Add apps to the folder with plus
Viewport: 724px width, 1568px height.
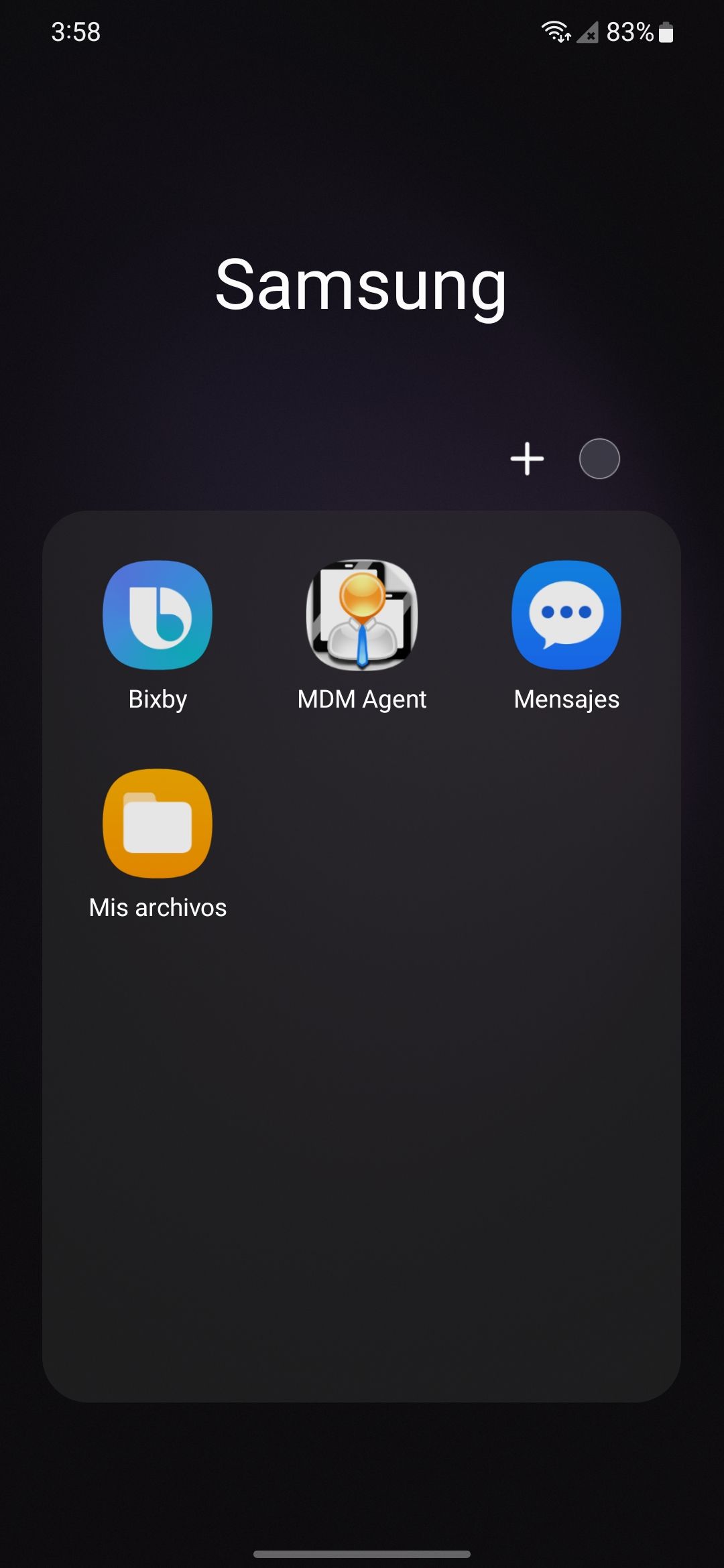pyautogui.click(x=528, y=459)
